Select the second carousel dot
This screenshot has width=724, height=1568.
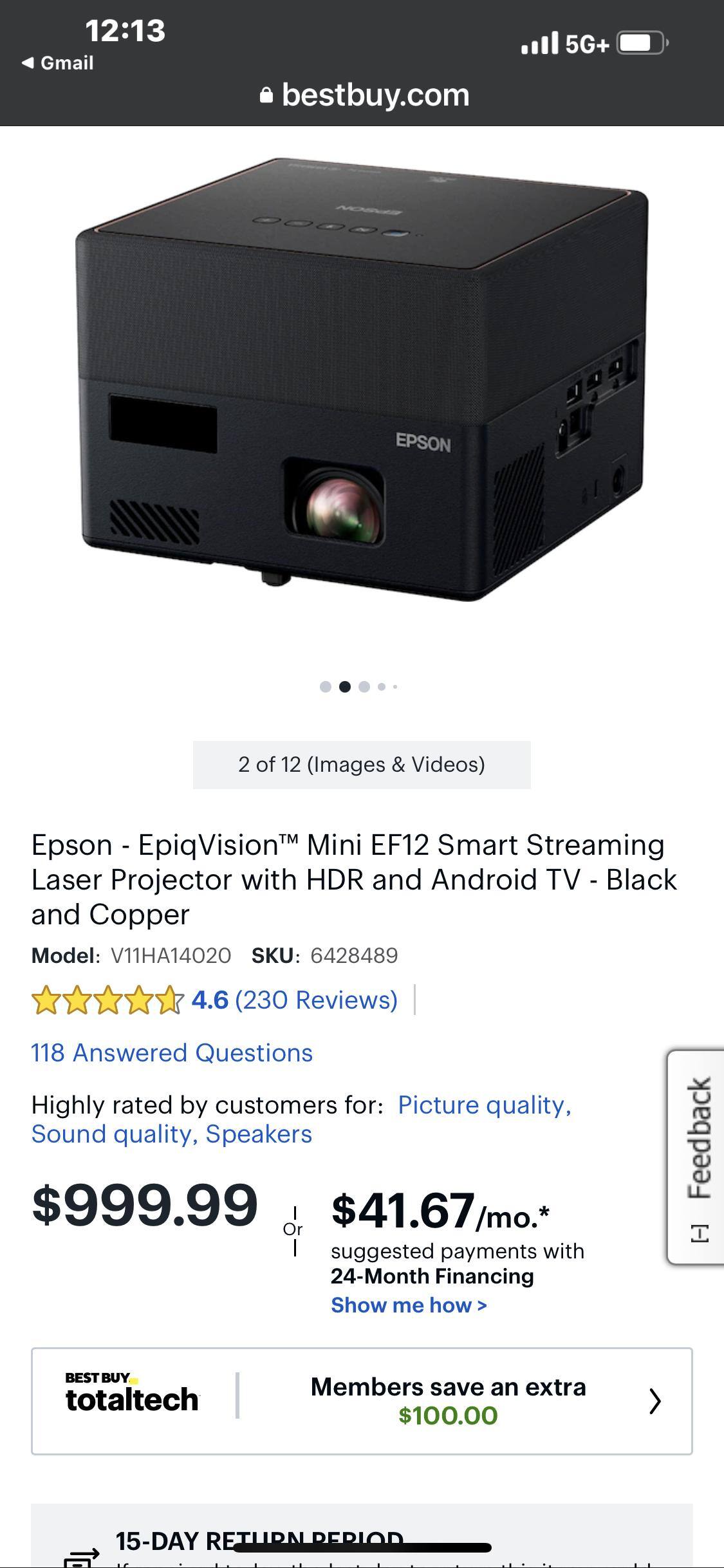click(346, 687)
